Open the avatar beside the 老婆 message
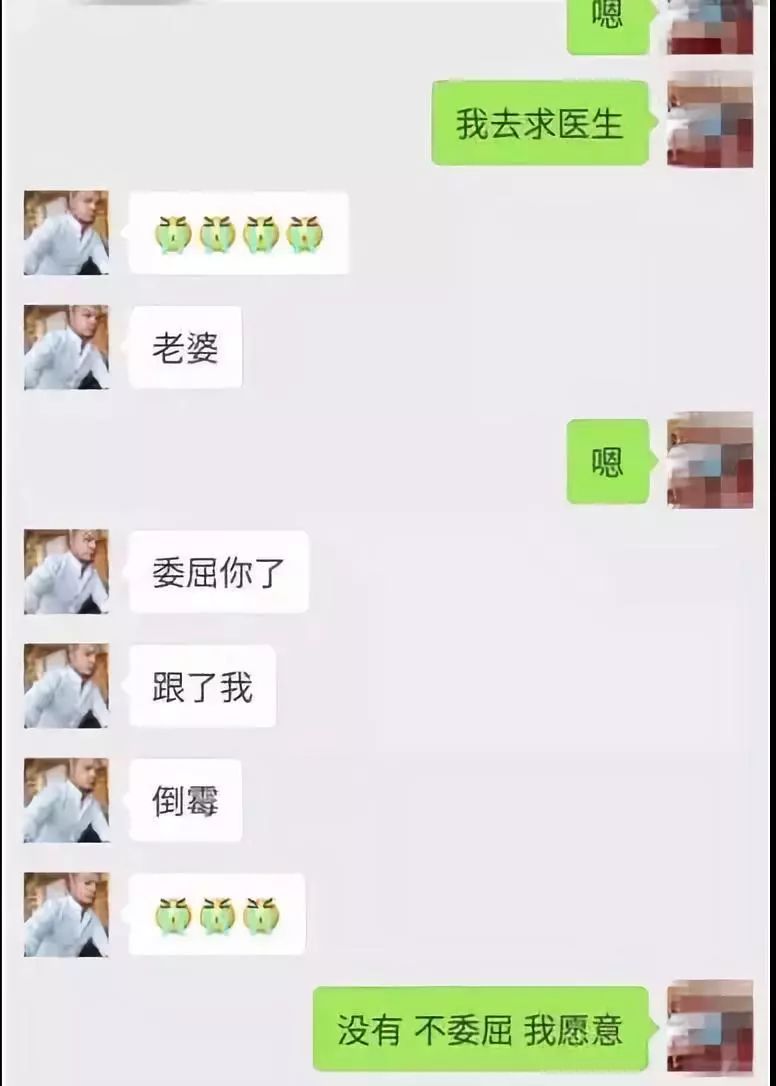This screenshot has height=1086, width=776. click(66, 347)
